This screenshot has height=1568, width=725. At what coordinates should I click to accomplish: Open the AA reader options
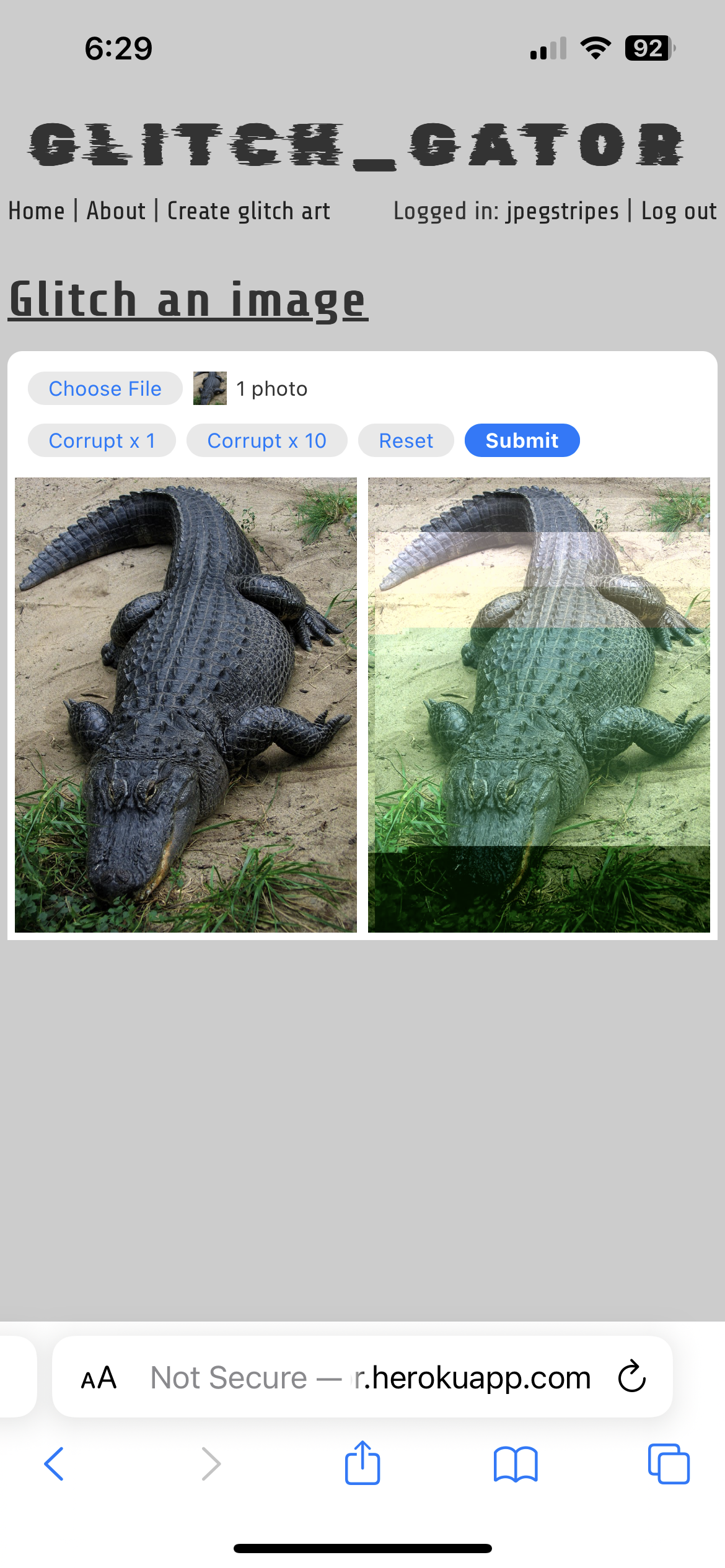(99, 1378)
